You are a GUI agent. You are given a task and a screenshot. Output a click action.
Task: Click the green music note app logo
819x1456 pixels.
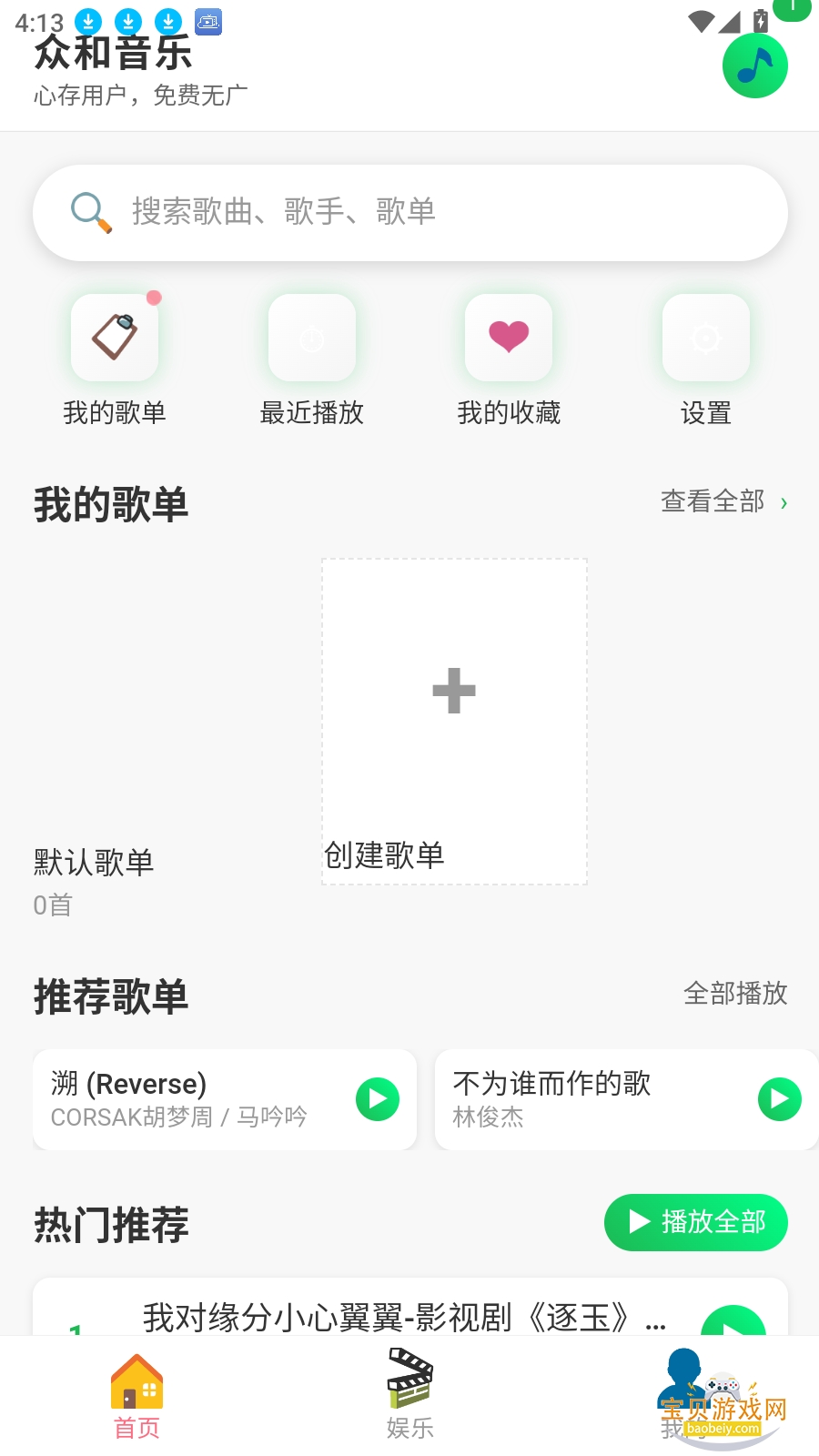pos(753,66)
